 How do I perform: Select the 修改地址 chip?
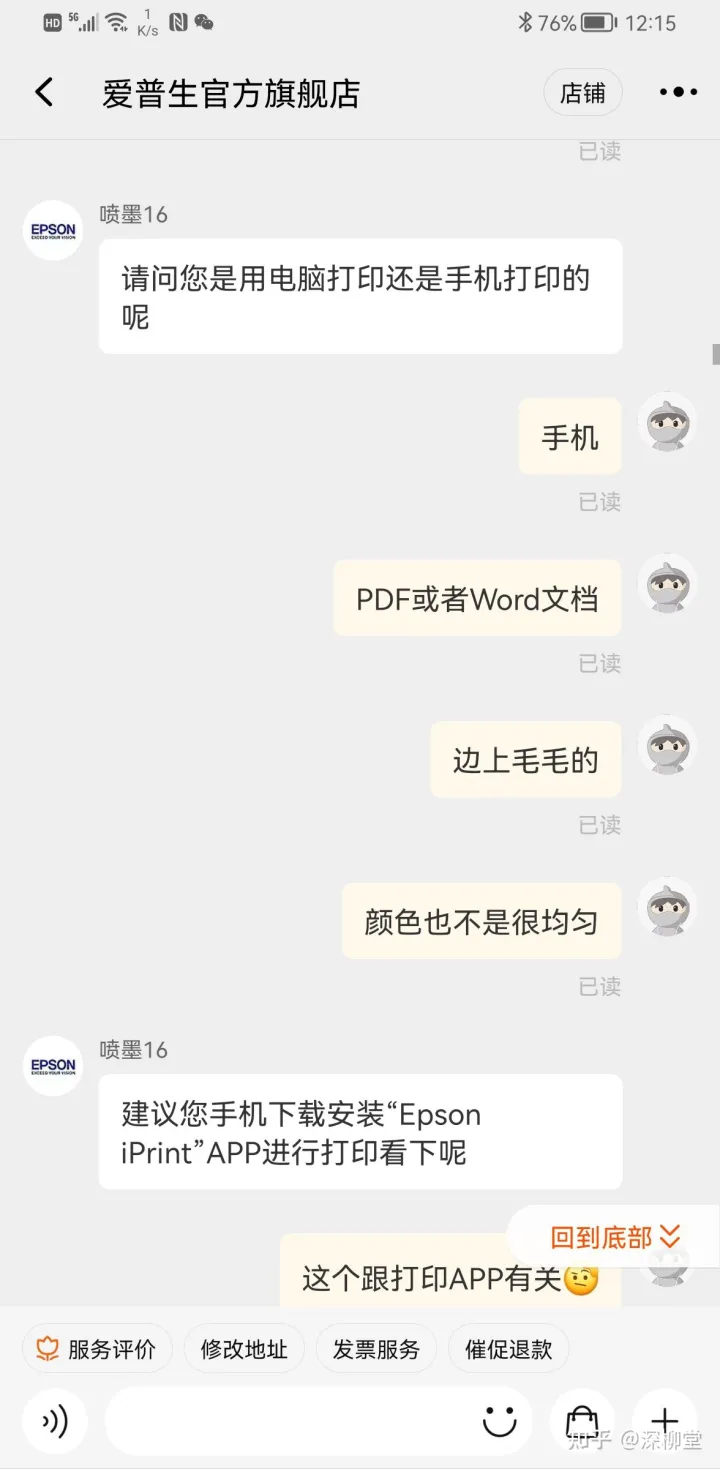(x=244, y=1349)
